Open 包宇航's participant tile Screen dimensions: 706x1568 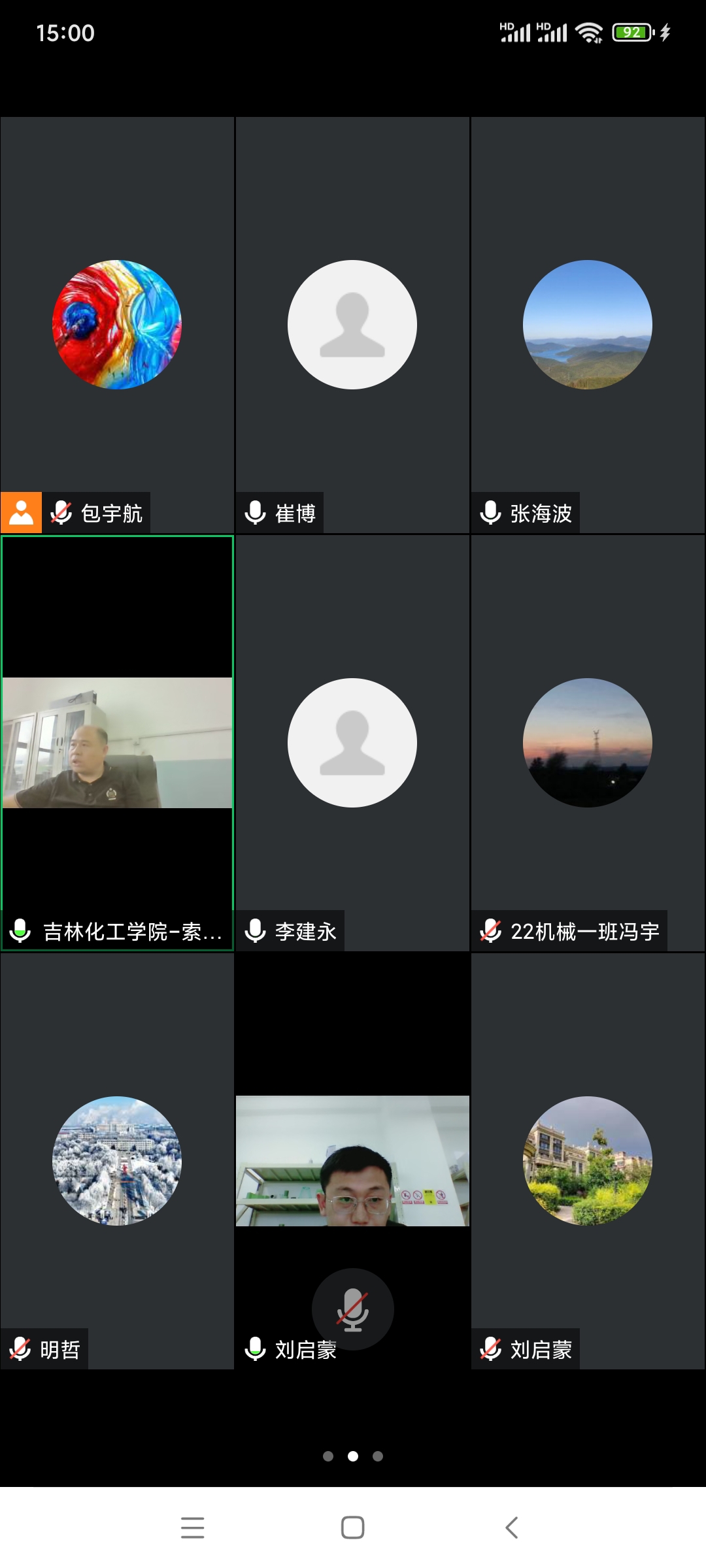point(117,325)
